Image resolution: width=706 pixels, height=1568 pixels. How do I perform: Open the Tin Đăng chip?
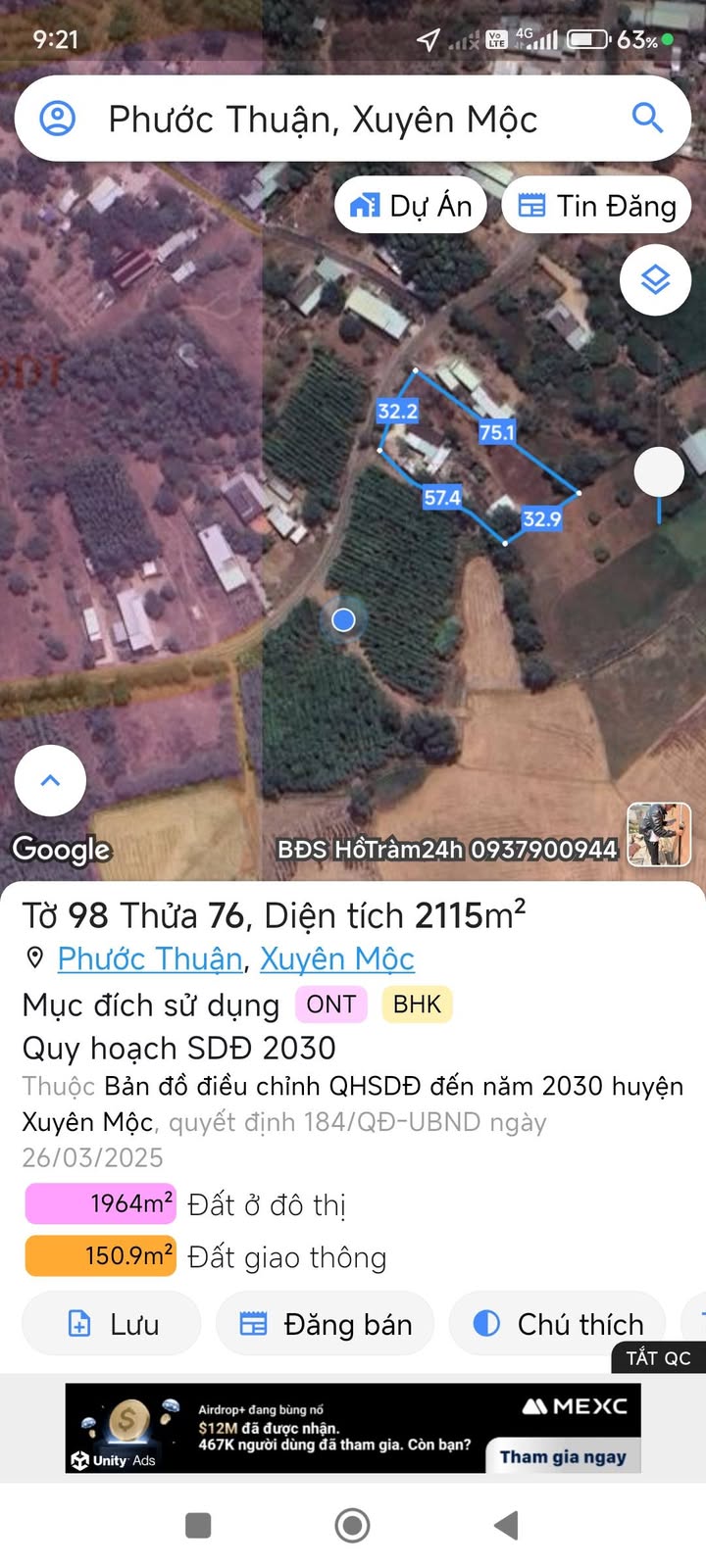pyautogui.click(x=596, y=206)
